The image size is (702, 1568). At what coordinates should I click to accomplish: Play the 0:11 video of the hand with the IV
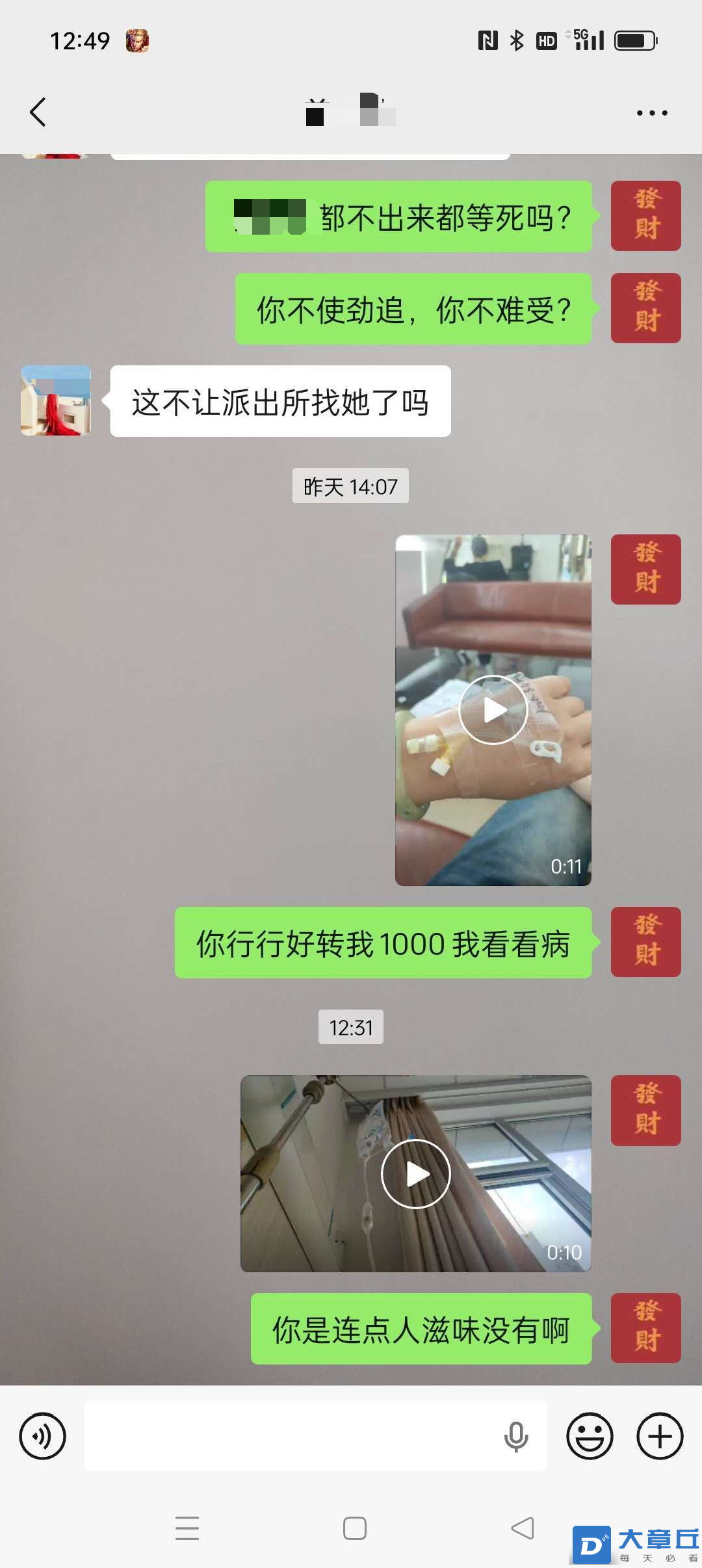[x=493, y=710]
